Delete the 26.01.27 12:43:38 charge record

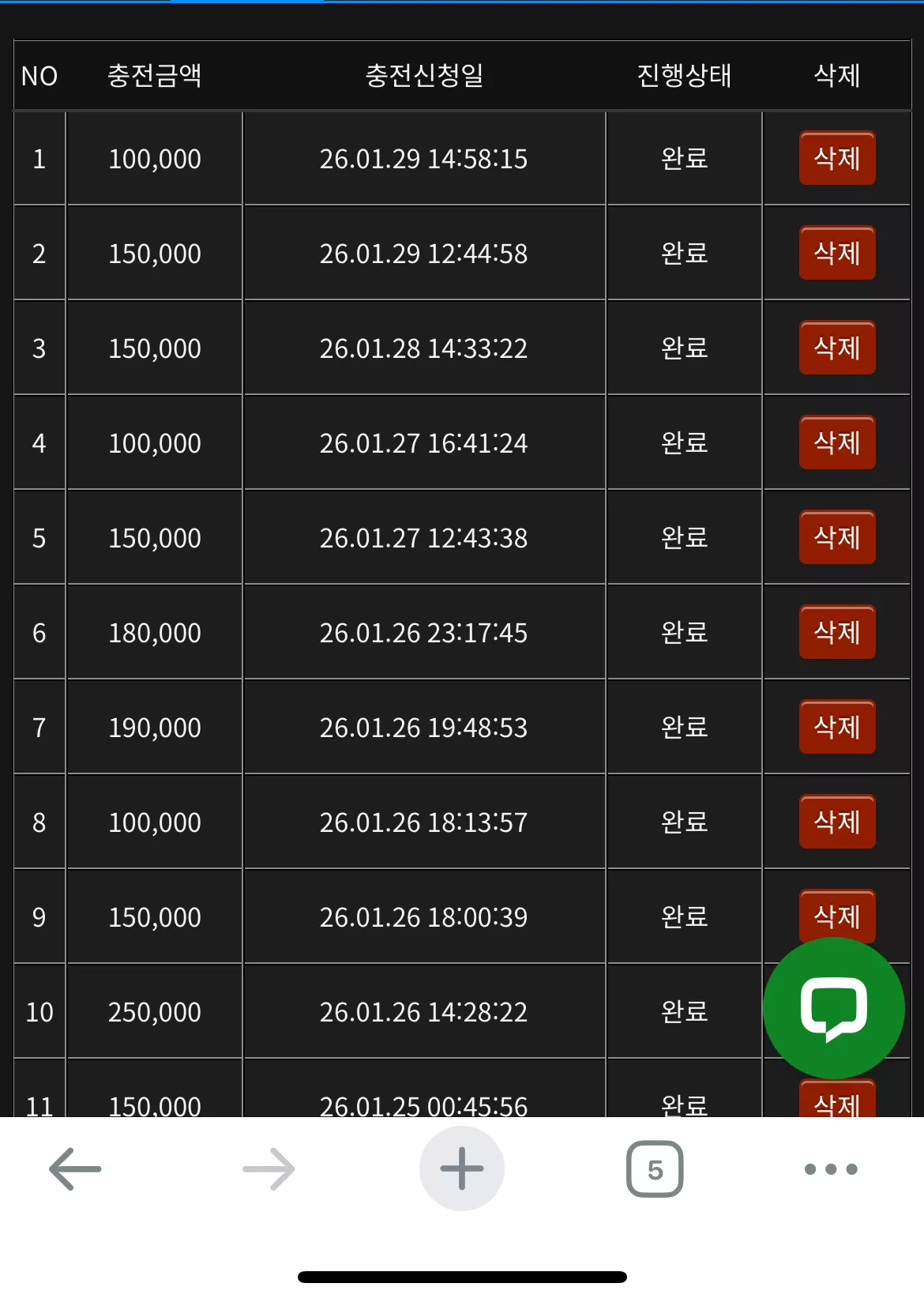click(x=837, y=537)
